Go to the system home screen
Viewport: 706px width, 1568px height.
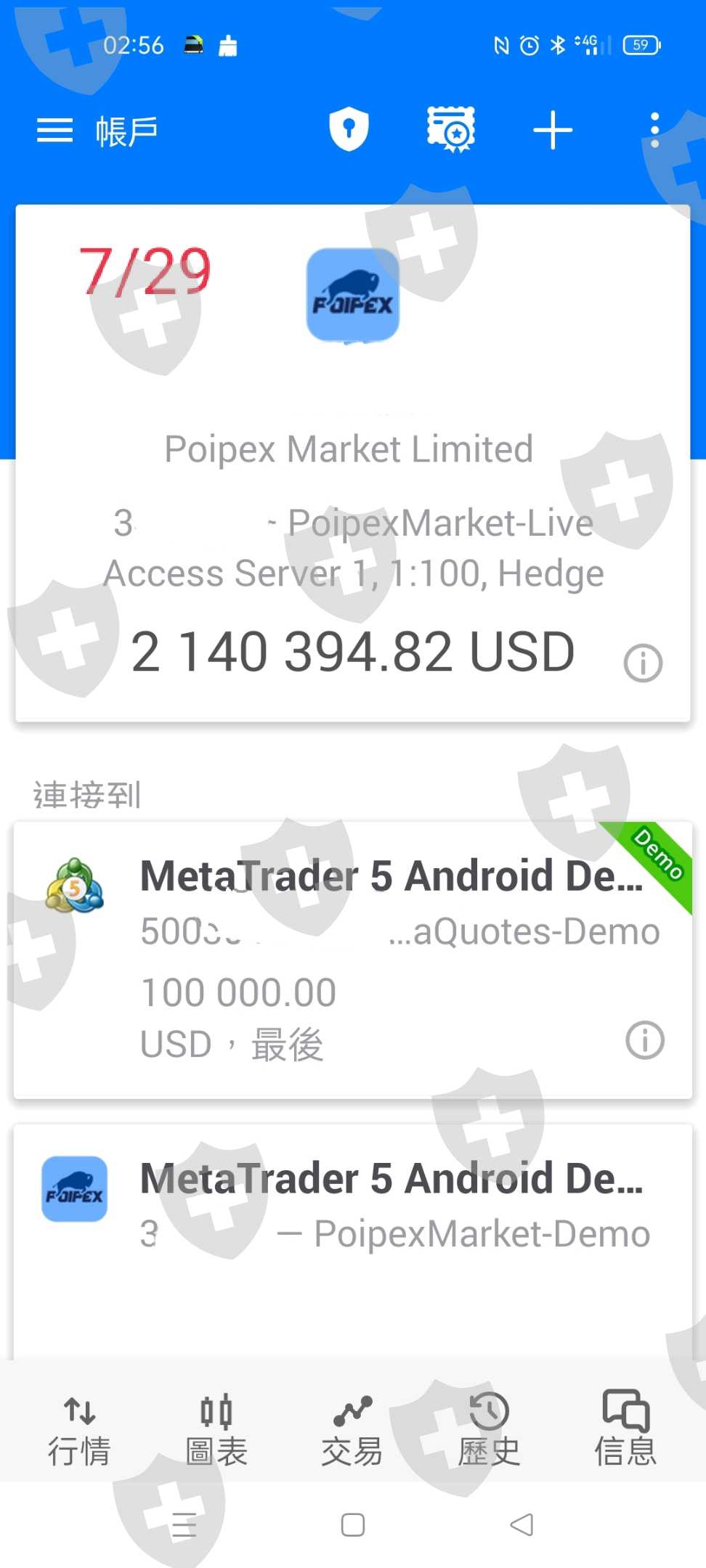tap(353, 1524)
